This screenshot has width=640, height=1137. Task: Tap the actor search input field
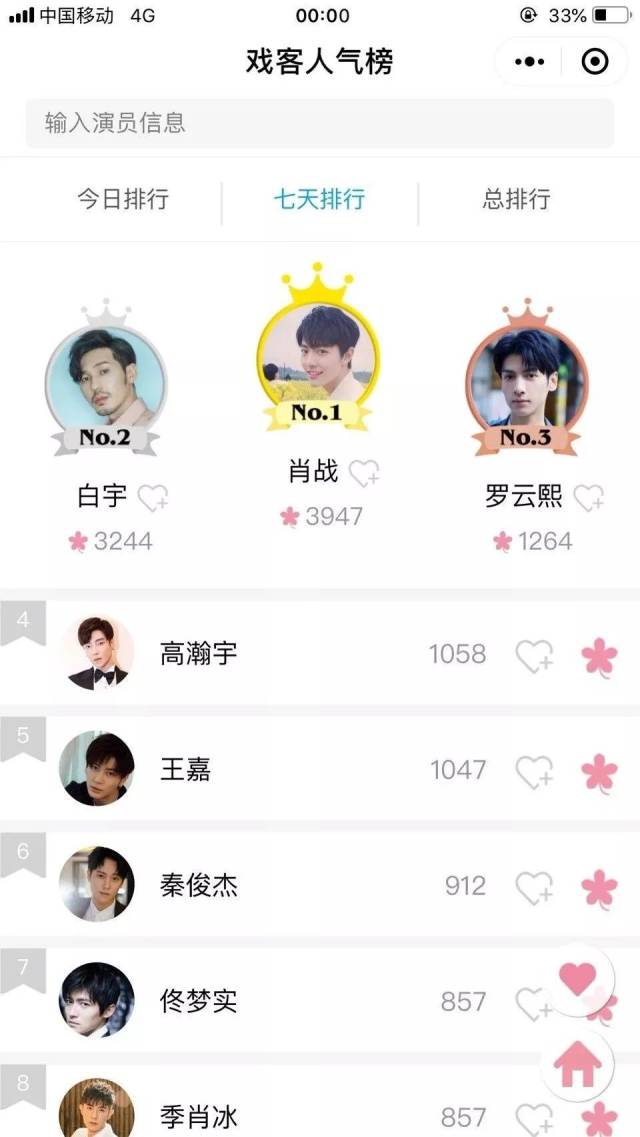click(x=319, y=123)
